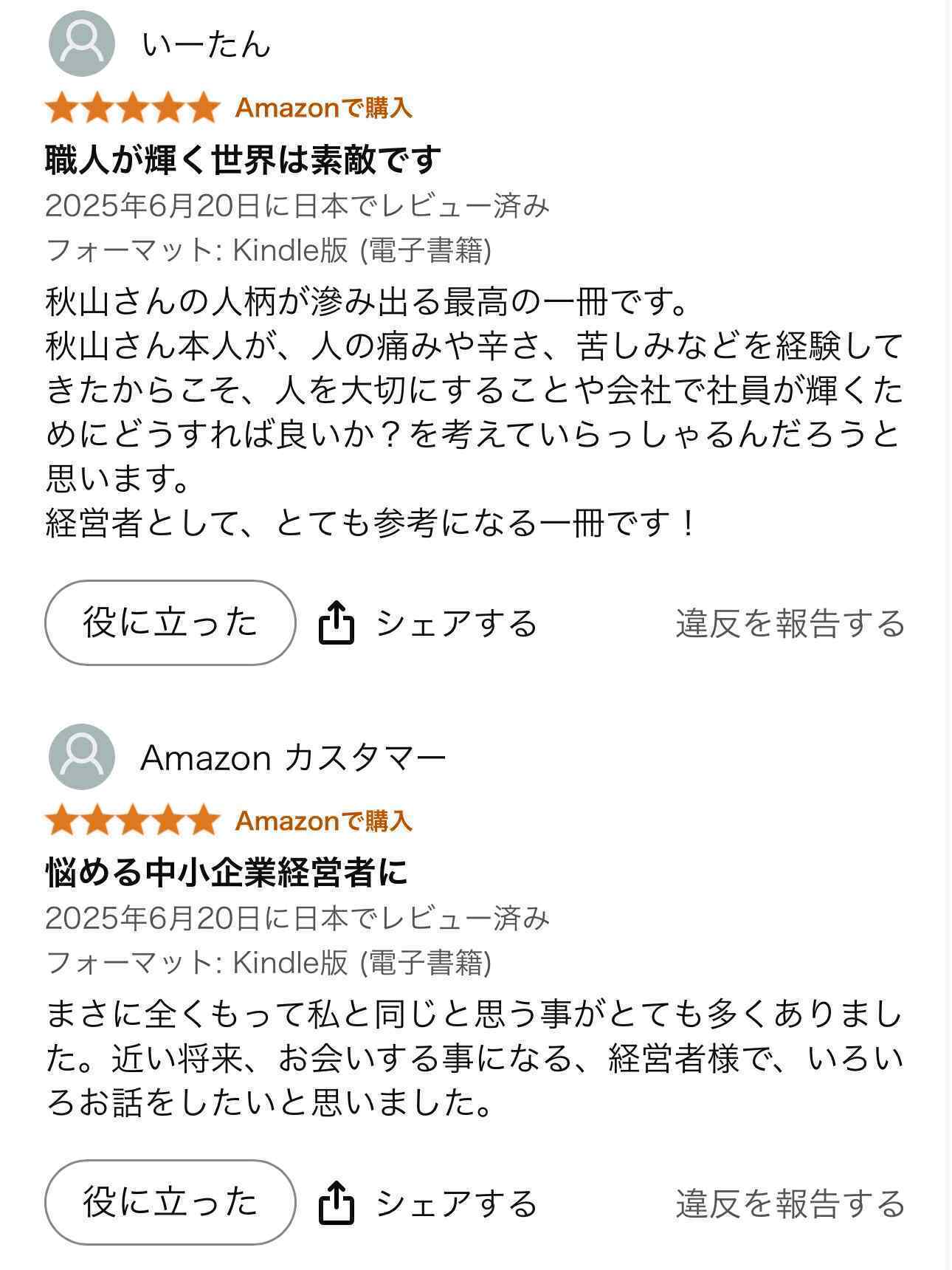The width and height of the screenshot is (952, 1270).
Task: Open the review titled 職人が輝く世界は素敵です
Action: [x=244, y=159]
